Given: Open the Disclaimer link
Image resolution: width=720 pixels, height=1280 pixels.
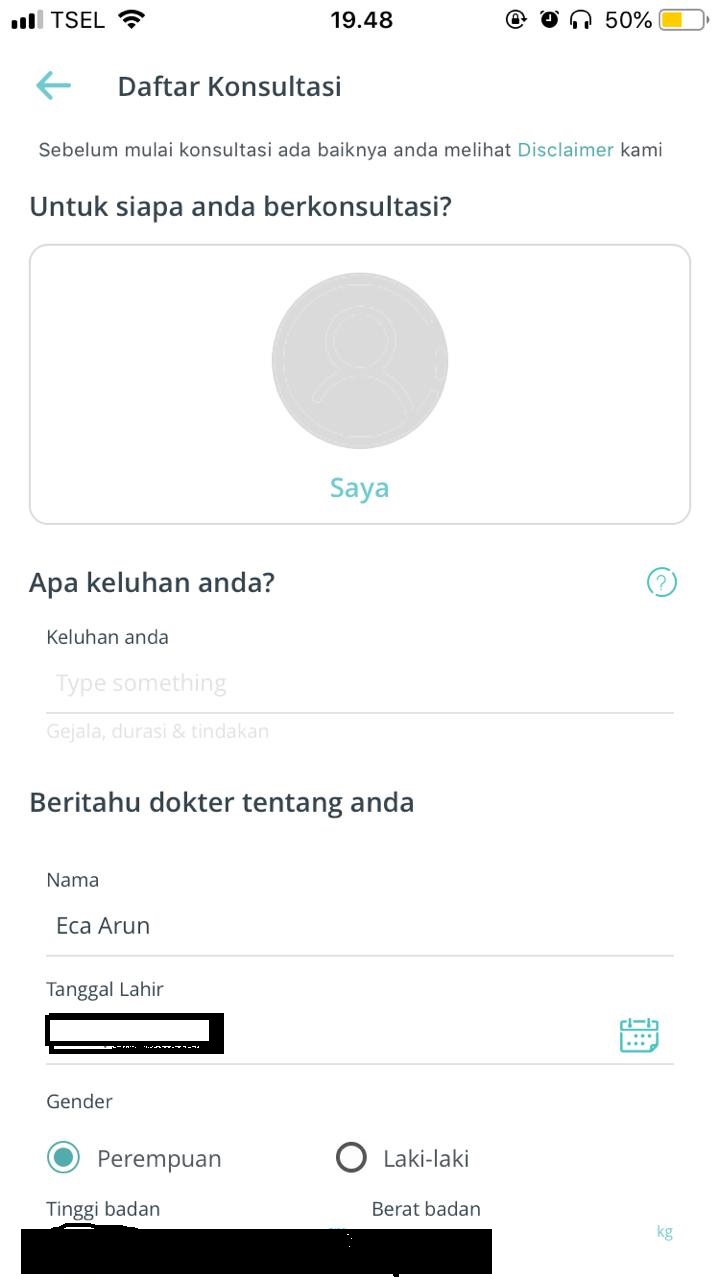Looking at the screenshot, I should 565,150.
